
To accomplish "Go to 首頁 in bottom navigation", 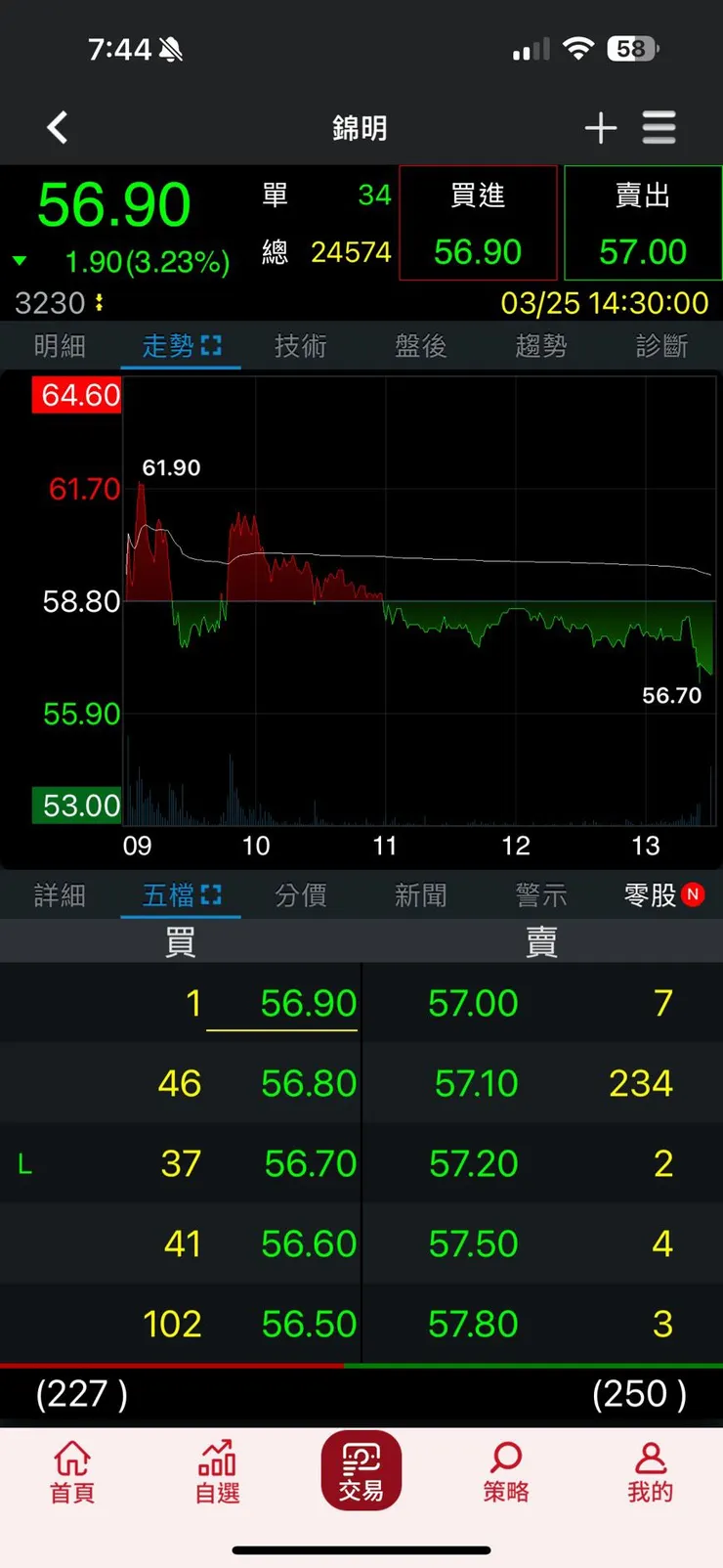I will coord(72,1471).
